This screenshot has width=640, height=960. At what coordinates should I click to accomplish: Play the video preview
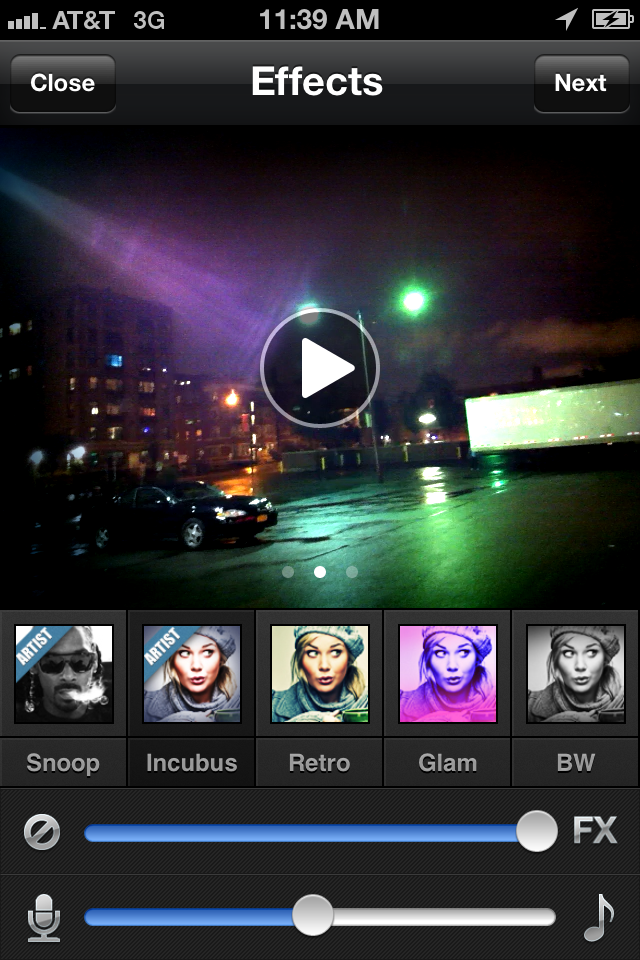320,368
